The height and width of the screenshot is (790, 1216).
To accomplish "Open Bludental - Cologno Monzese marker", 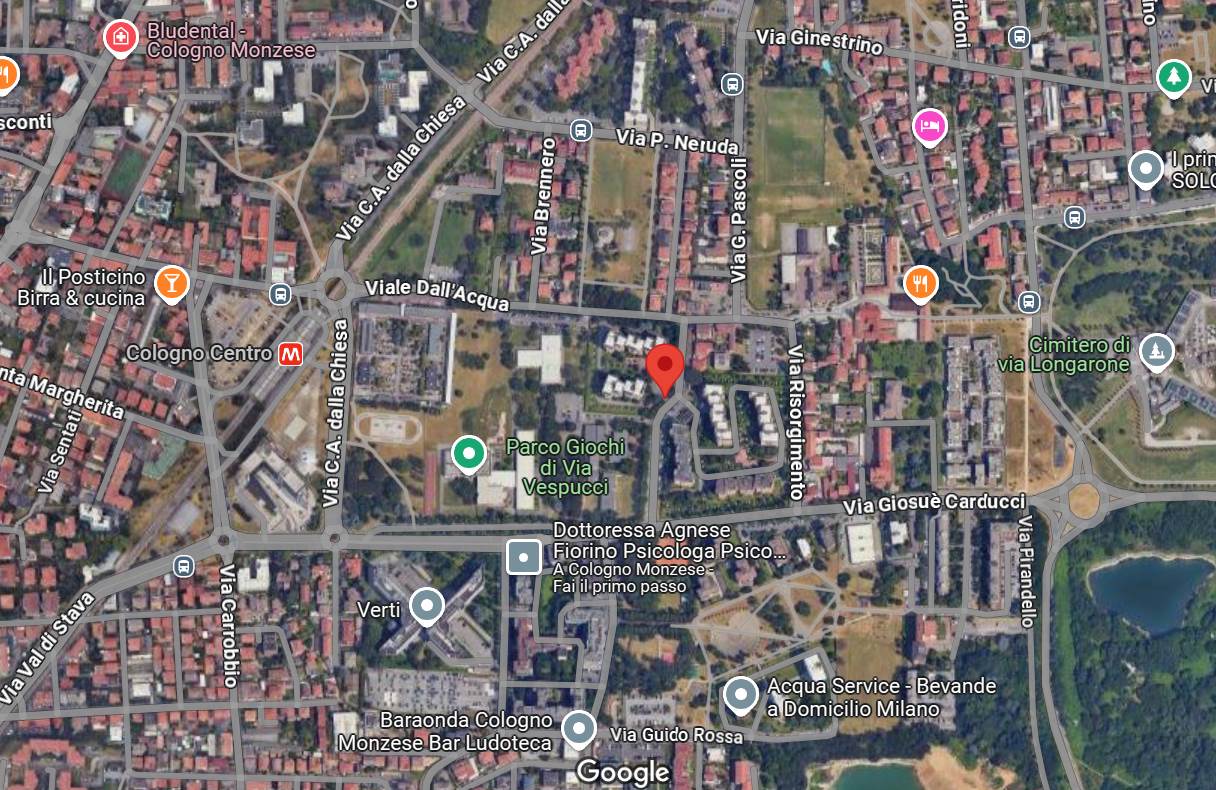I will tap(120, 38).
